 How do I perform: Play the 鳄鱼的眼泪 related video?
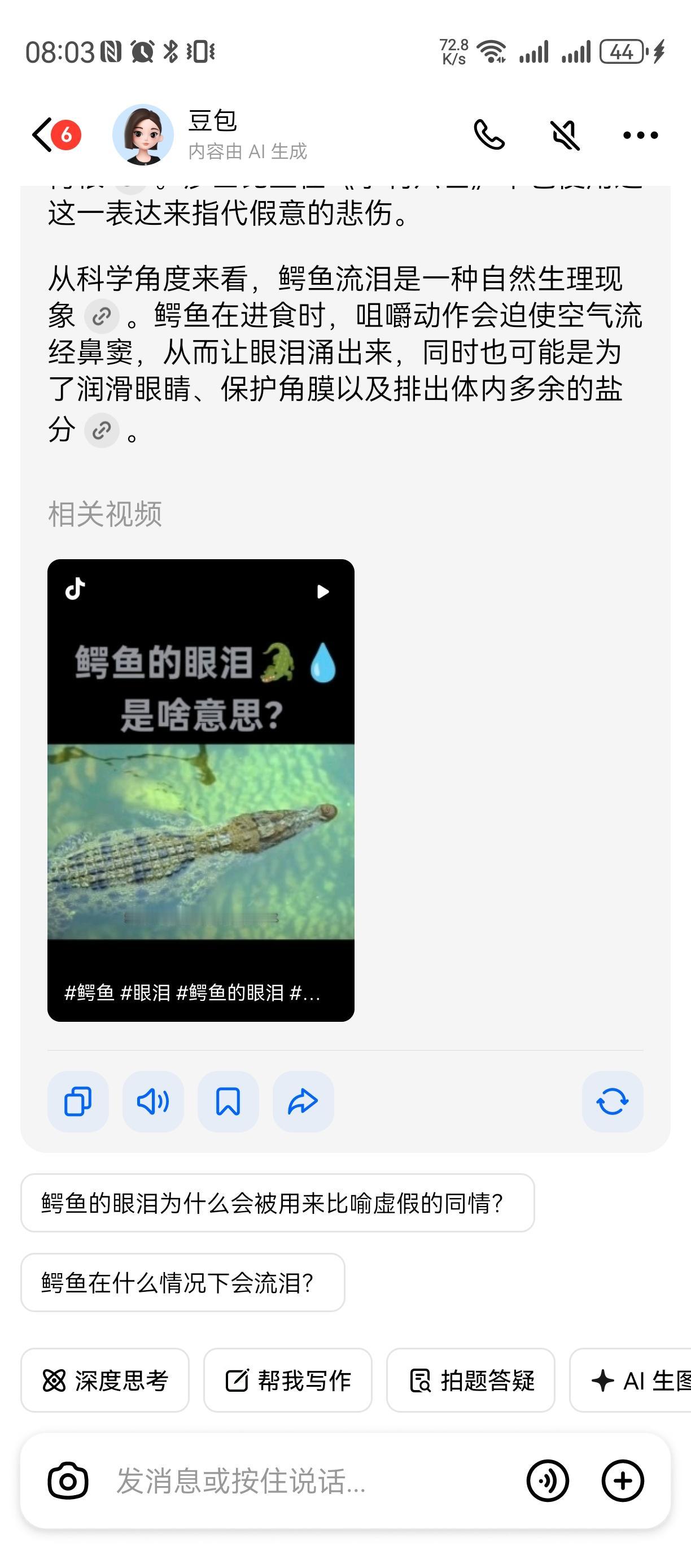point(201,790)
